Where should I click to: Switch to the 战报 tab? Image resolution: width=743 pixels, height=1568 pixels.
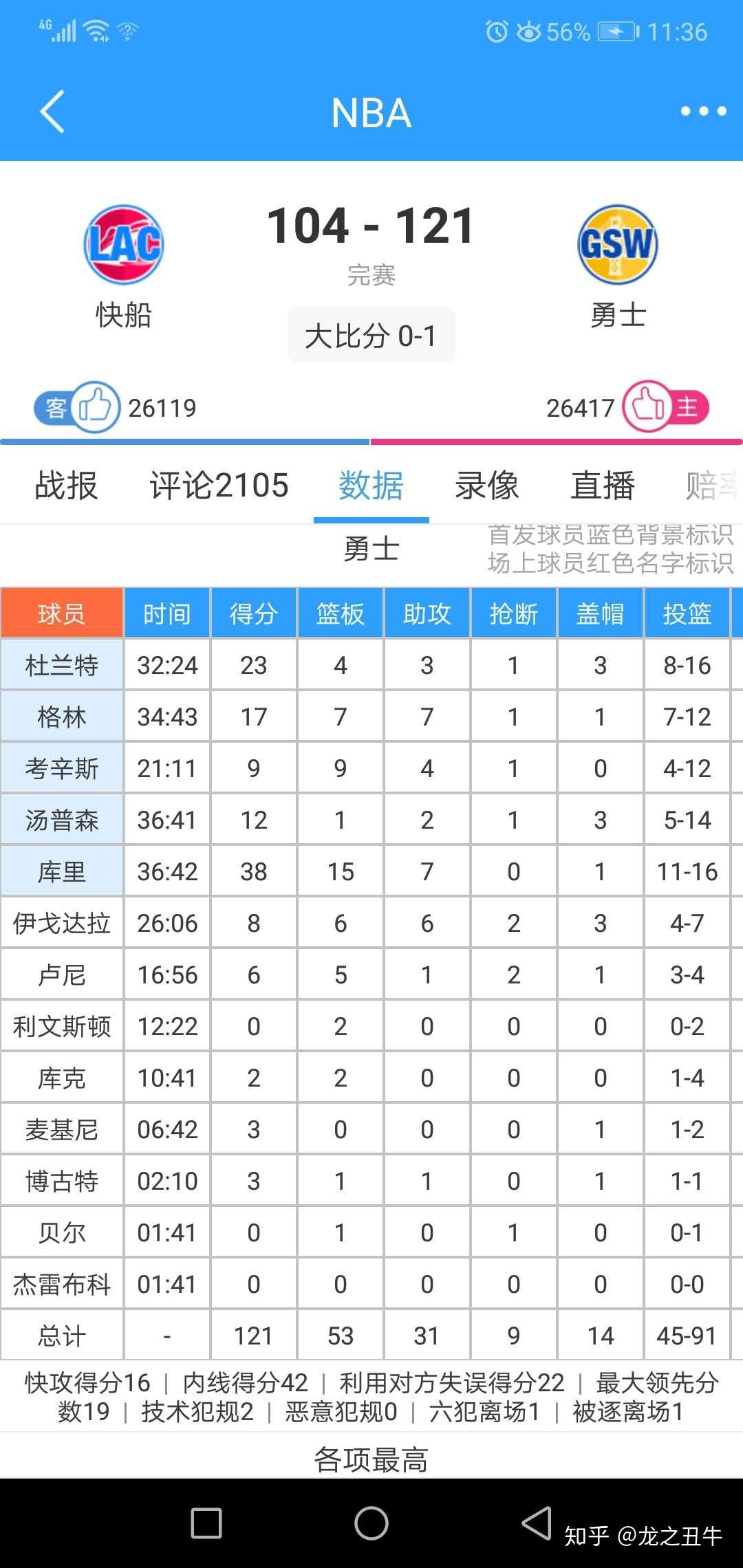coord(66,486)
